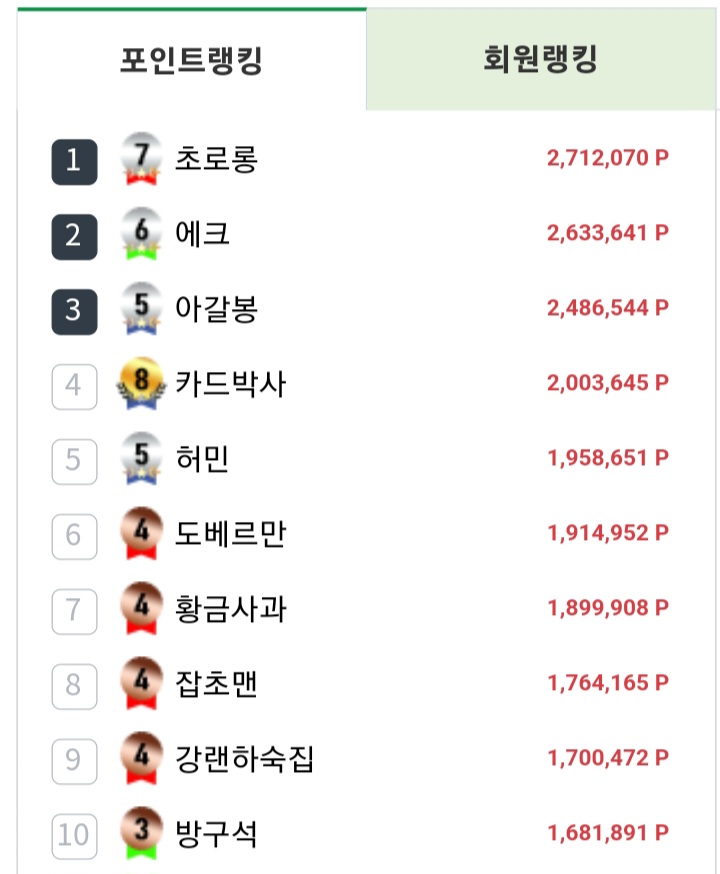The height and width of the screenshot is (874, 720).
Task: Open 아갈봉's ranking entry
Action: click(216, 309)
